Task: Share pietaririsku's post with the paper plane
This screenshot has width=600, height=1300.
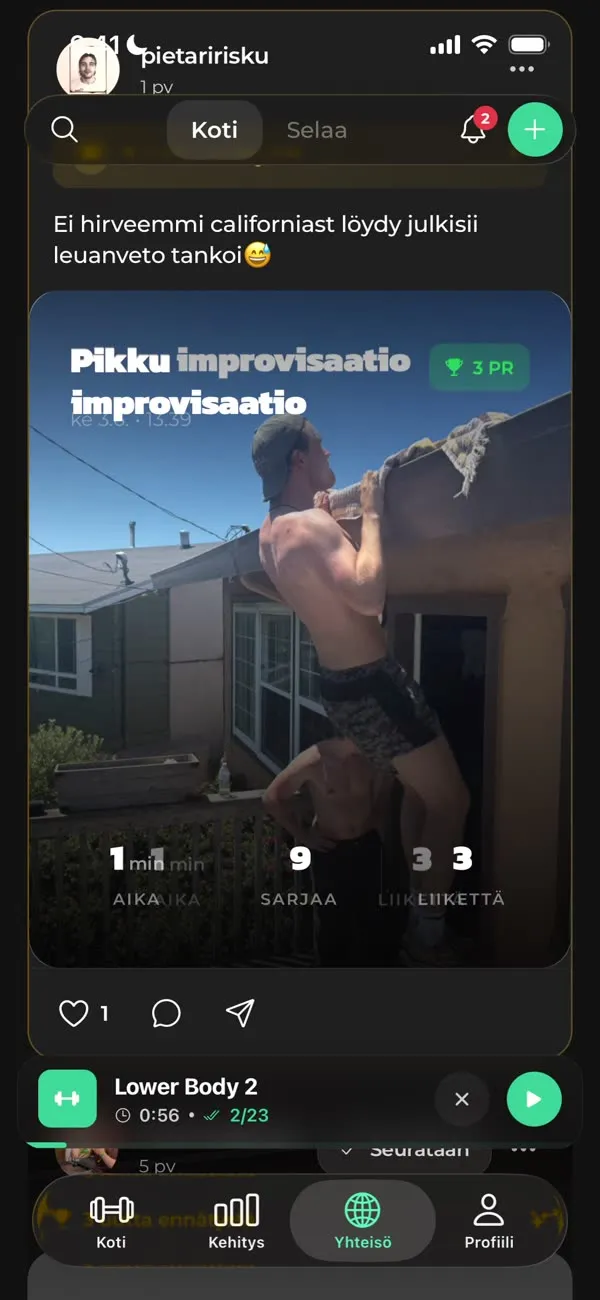Action: pyautogui.click(x=240, y=1013)
